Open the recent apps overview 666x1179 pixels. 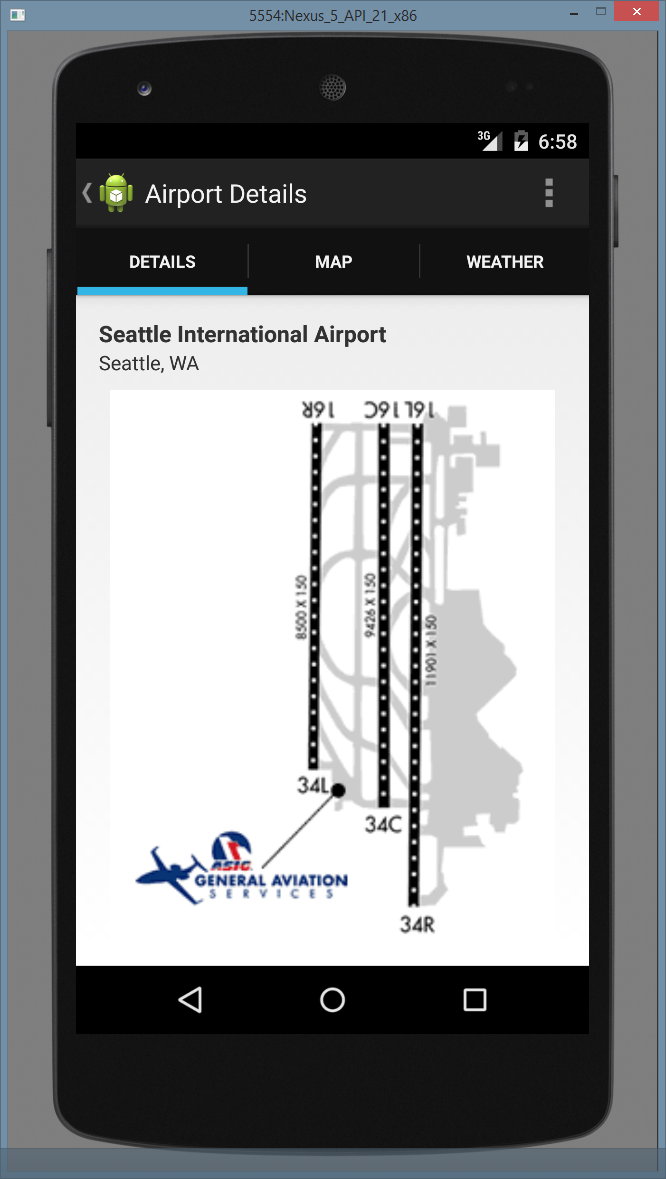pos(475,999)
